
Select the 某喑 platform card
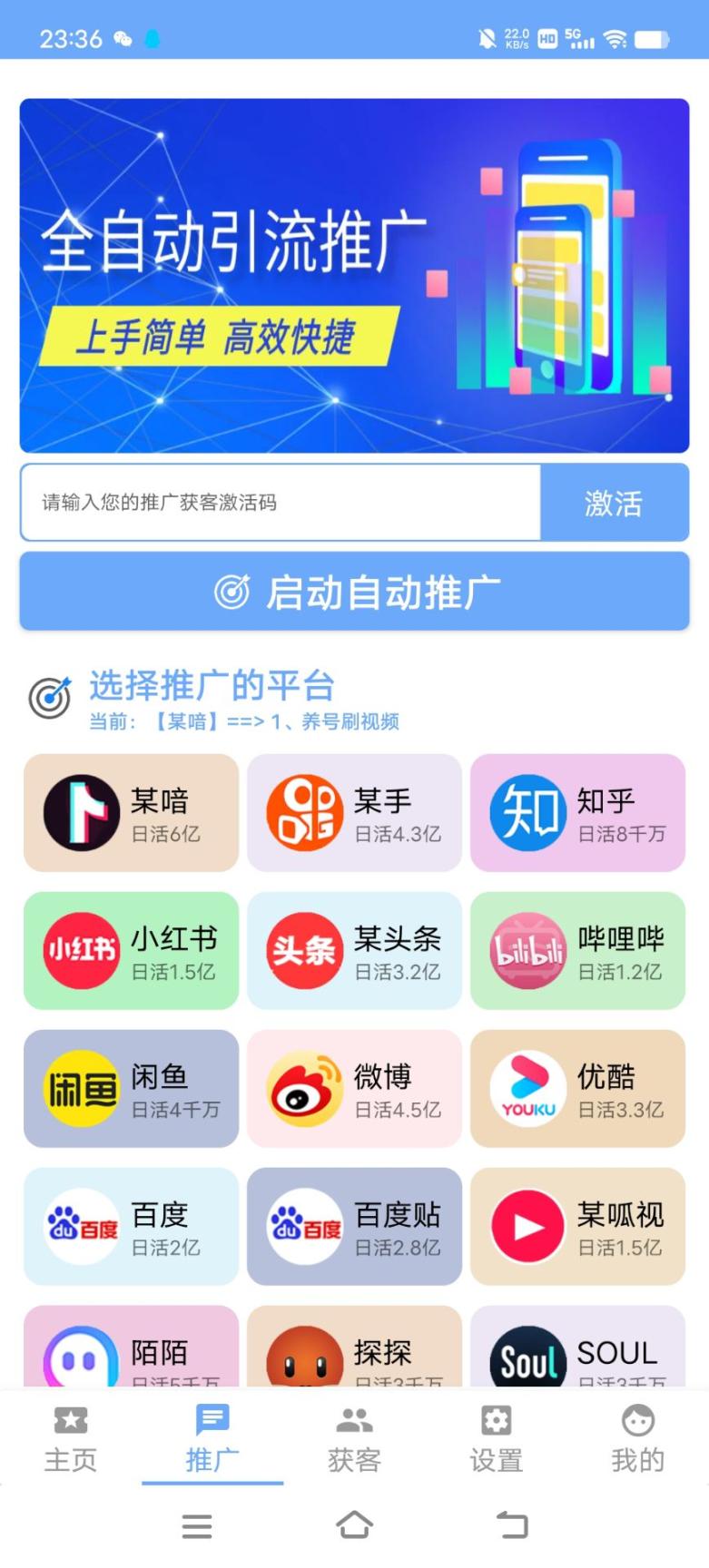tap(131, 813)
